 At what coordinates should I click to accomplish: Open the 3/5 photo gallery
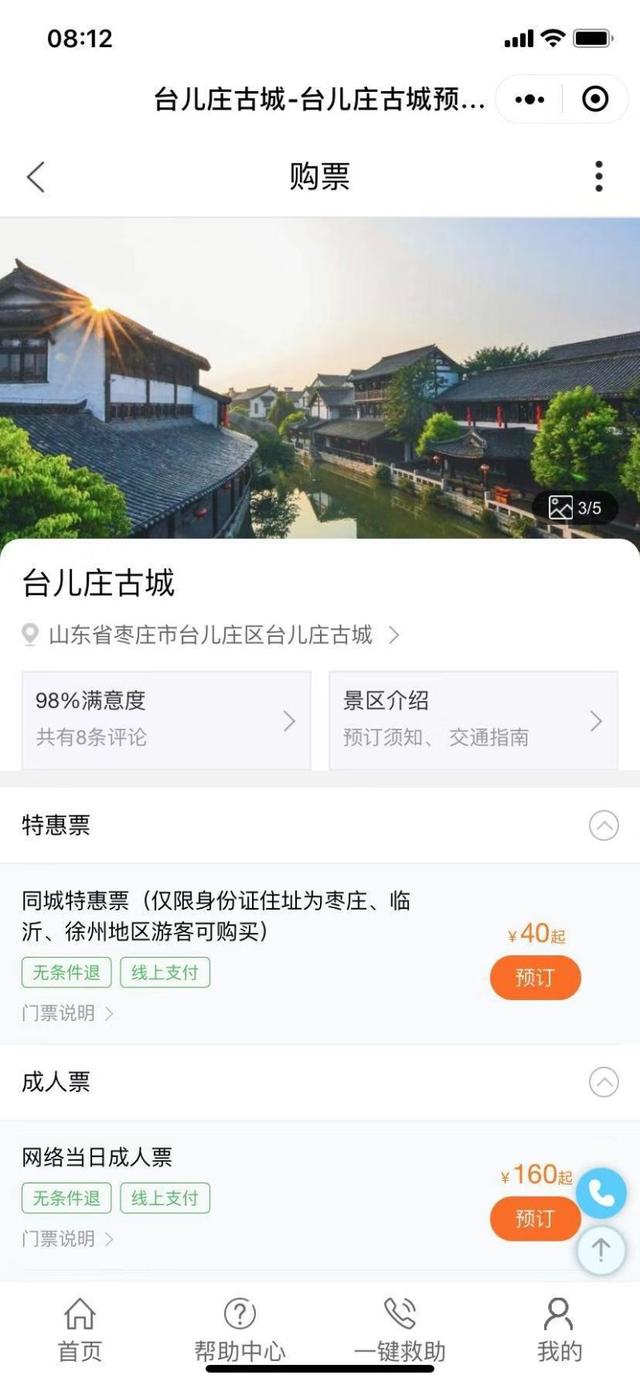pos(576,508)
